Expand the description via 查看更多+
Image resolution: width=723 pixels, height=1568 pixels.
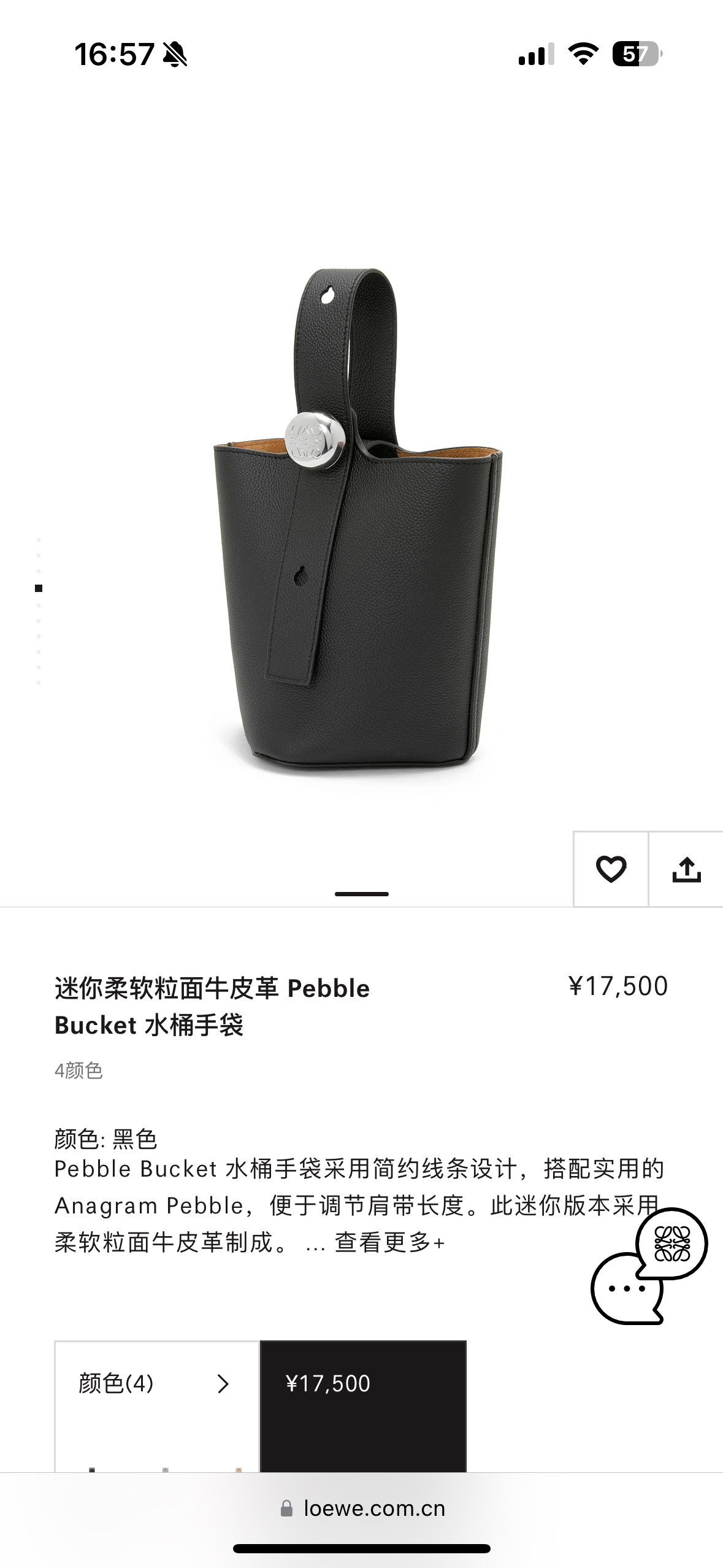tap(389, 1242)
